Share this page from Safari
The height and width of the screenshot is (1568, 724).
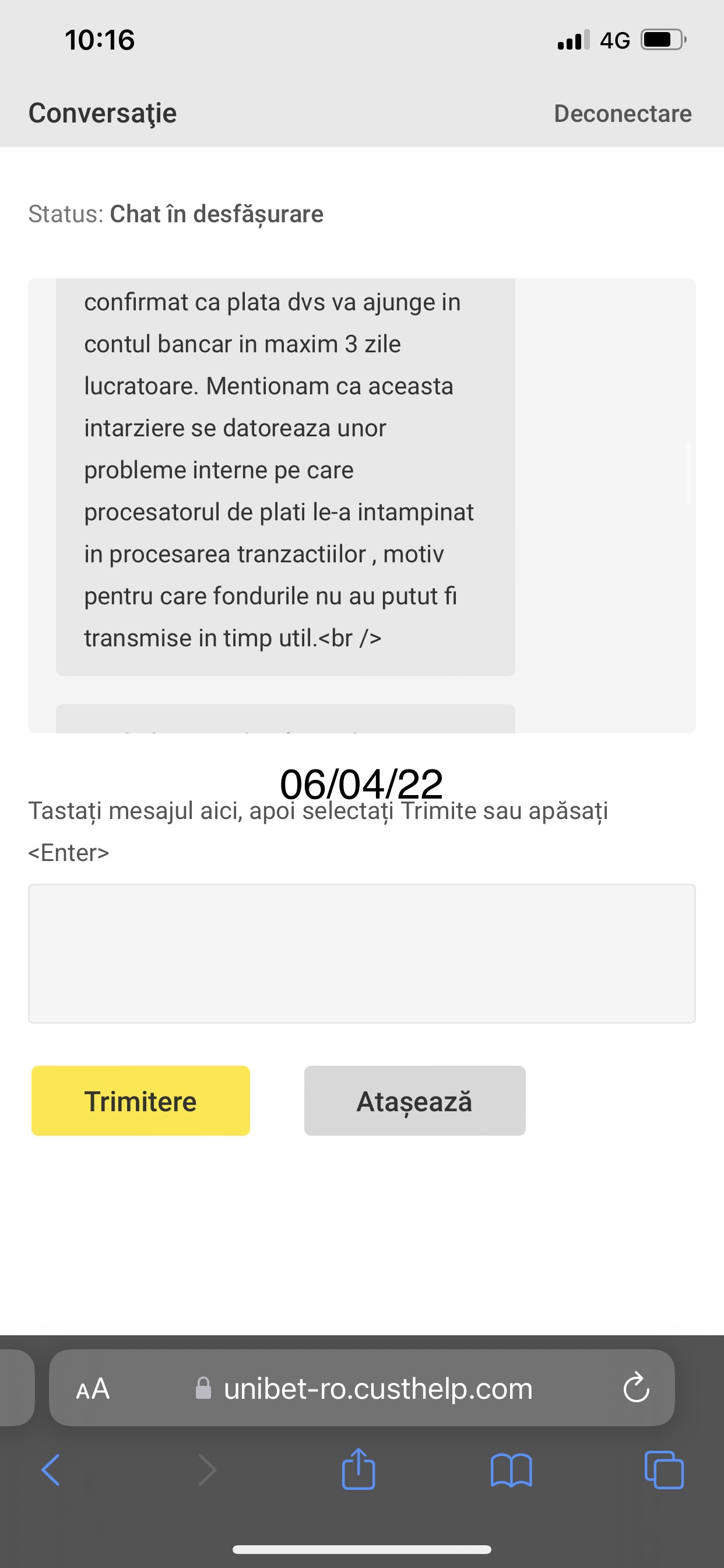359,1468
